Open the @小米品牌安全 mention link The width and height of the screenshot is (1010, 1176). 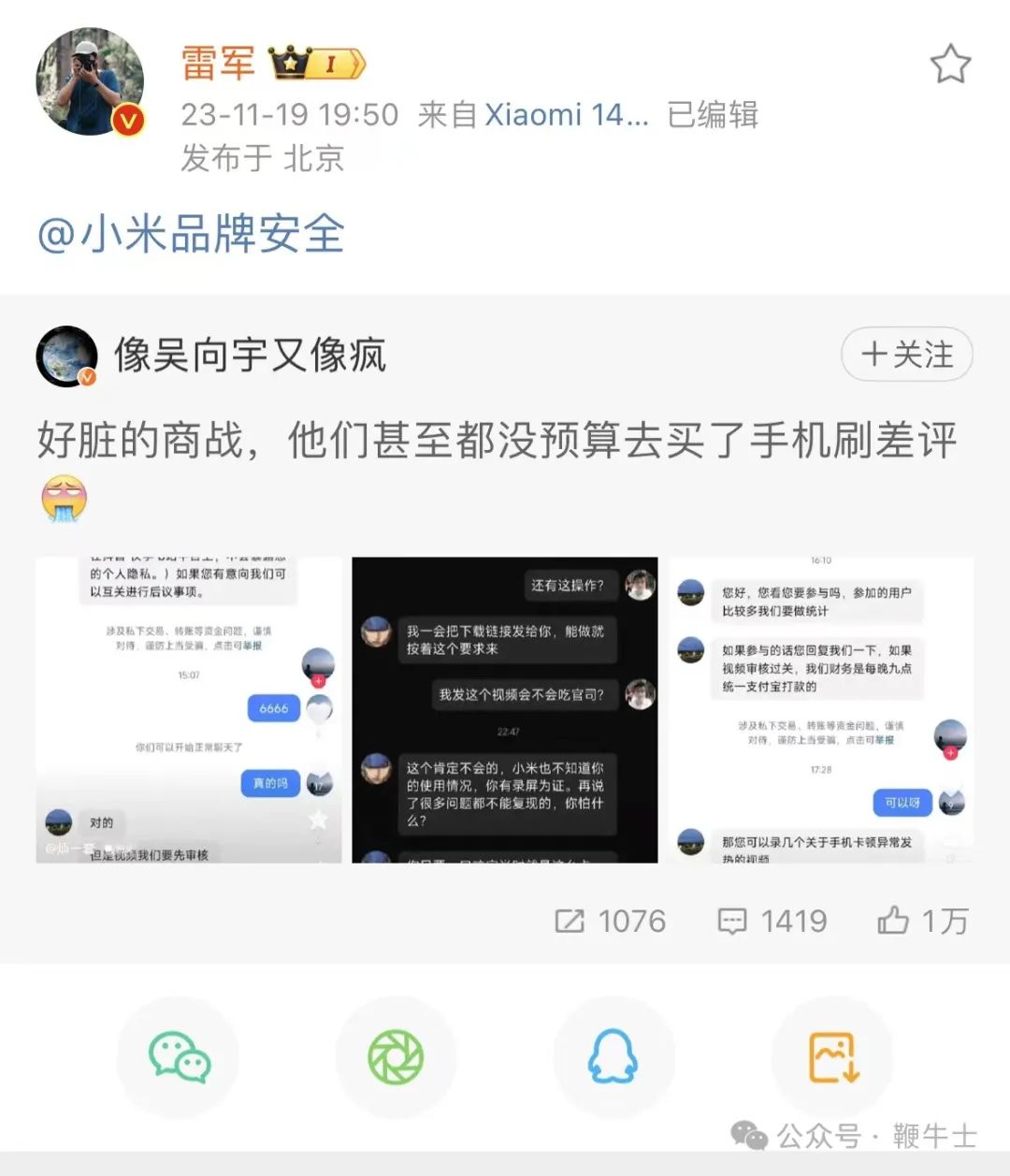pyautogui.click(x=192, y=234)
